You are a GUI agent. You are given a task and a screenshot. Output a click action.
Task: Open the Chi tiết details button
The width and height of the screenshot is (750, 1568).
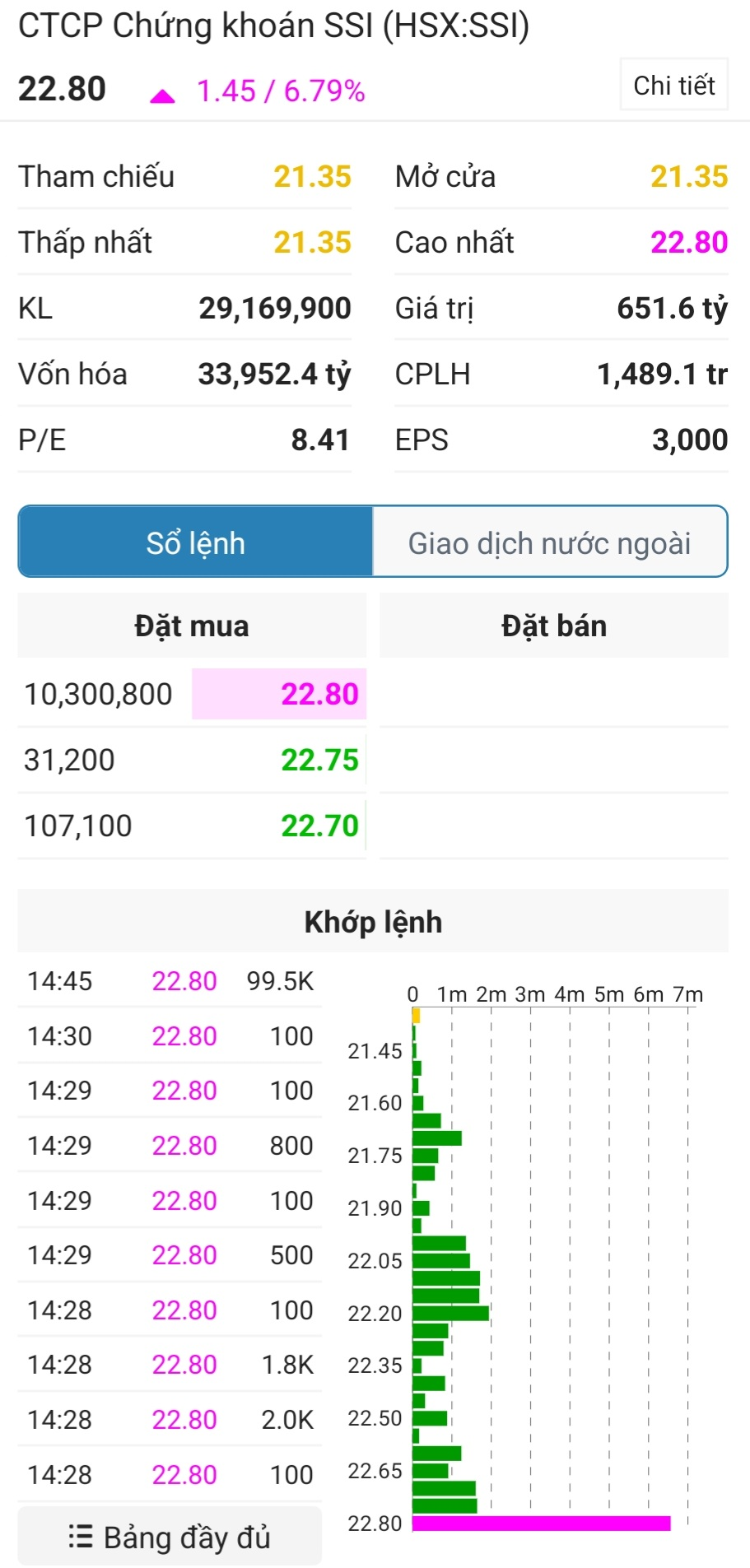click(x=673, y=85)
